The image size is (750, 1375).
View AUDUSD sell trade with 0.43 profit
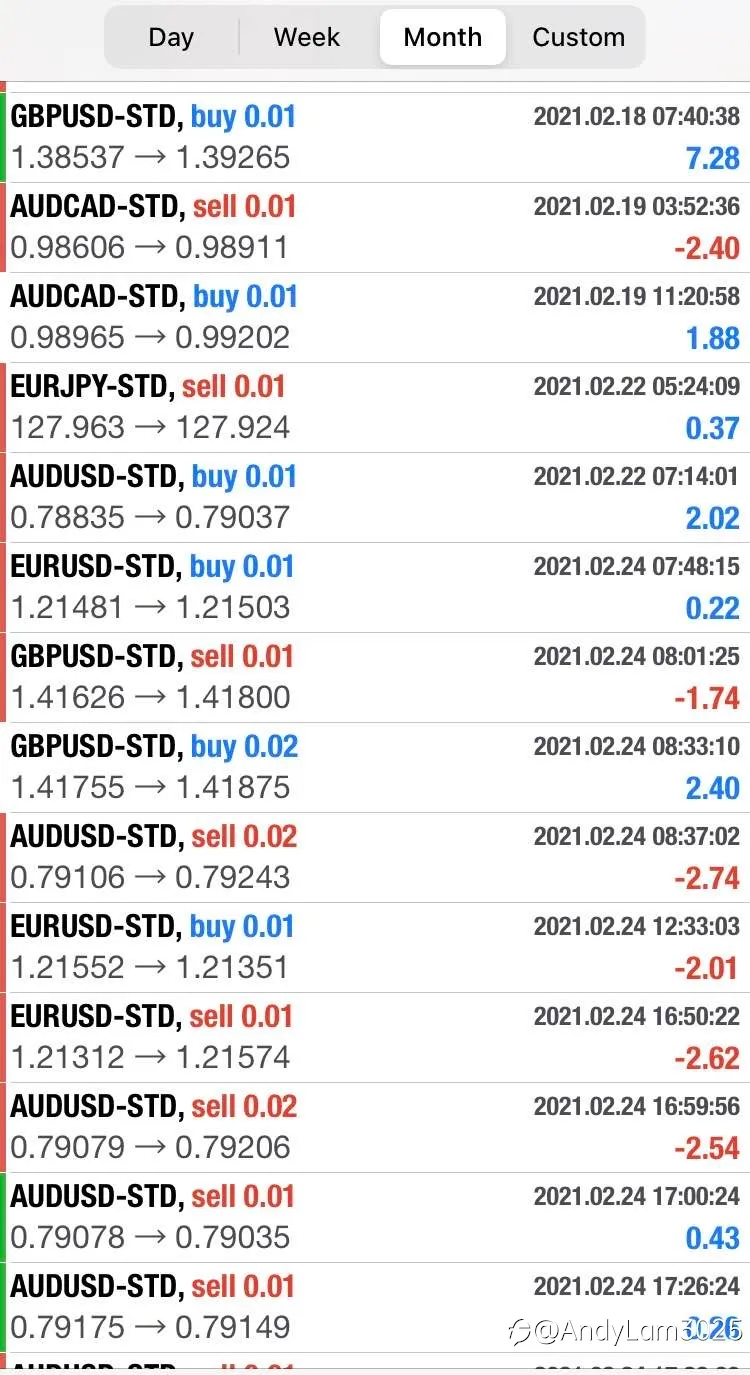tap(375, 1218)
